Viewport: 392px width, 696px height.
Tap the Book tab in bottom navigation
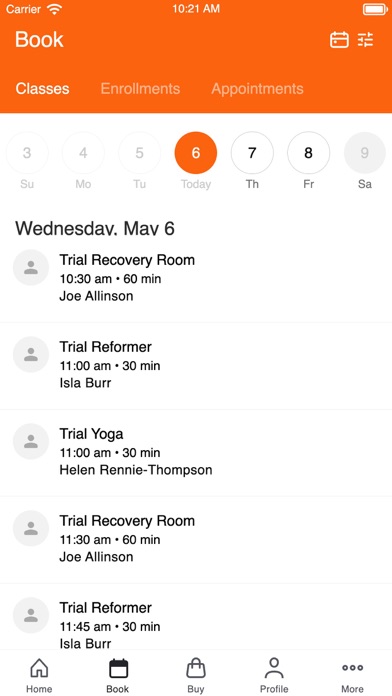coord(118,676)
